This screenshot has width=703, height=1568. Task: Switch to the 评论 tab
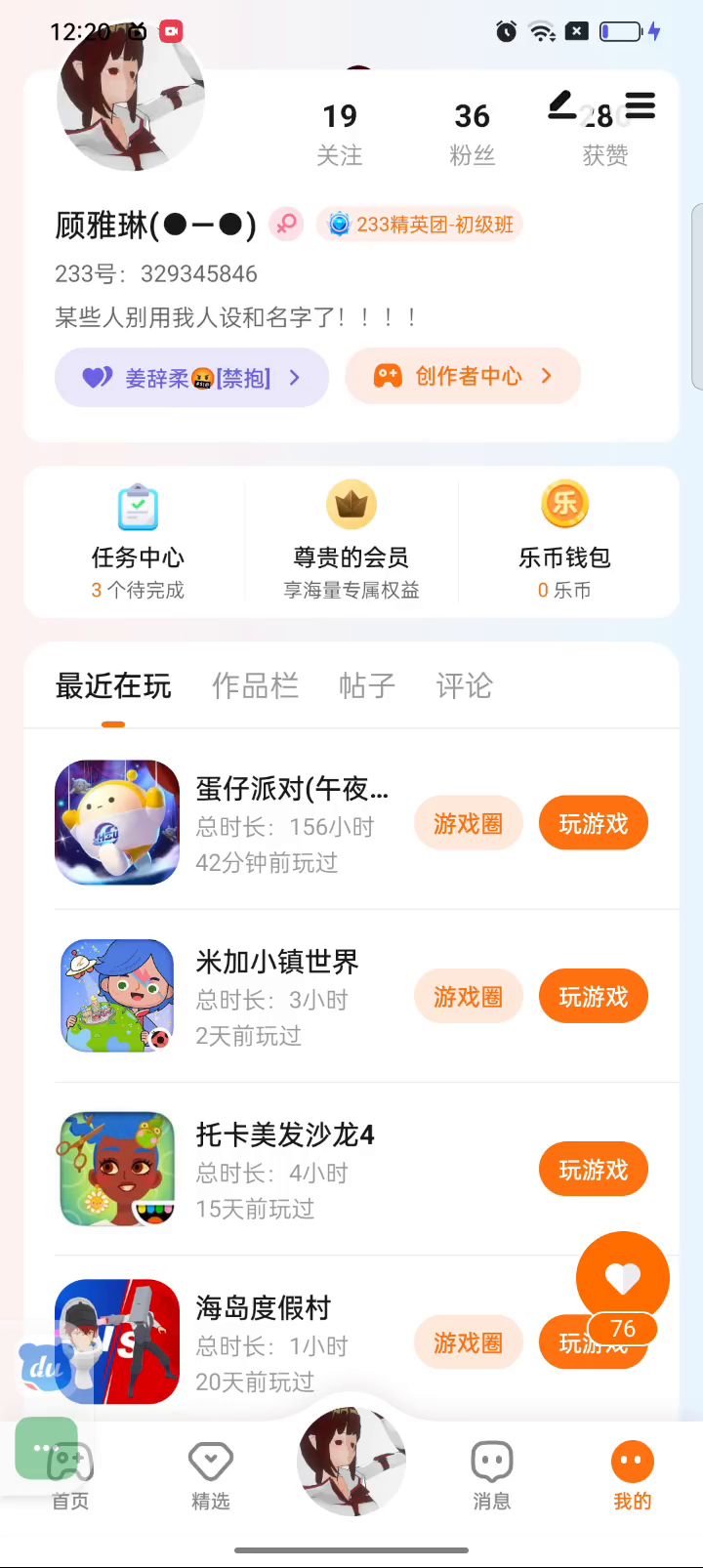(x=464, y=686)
